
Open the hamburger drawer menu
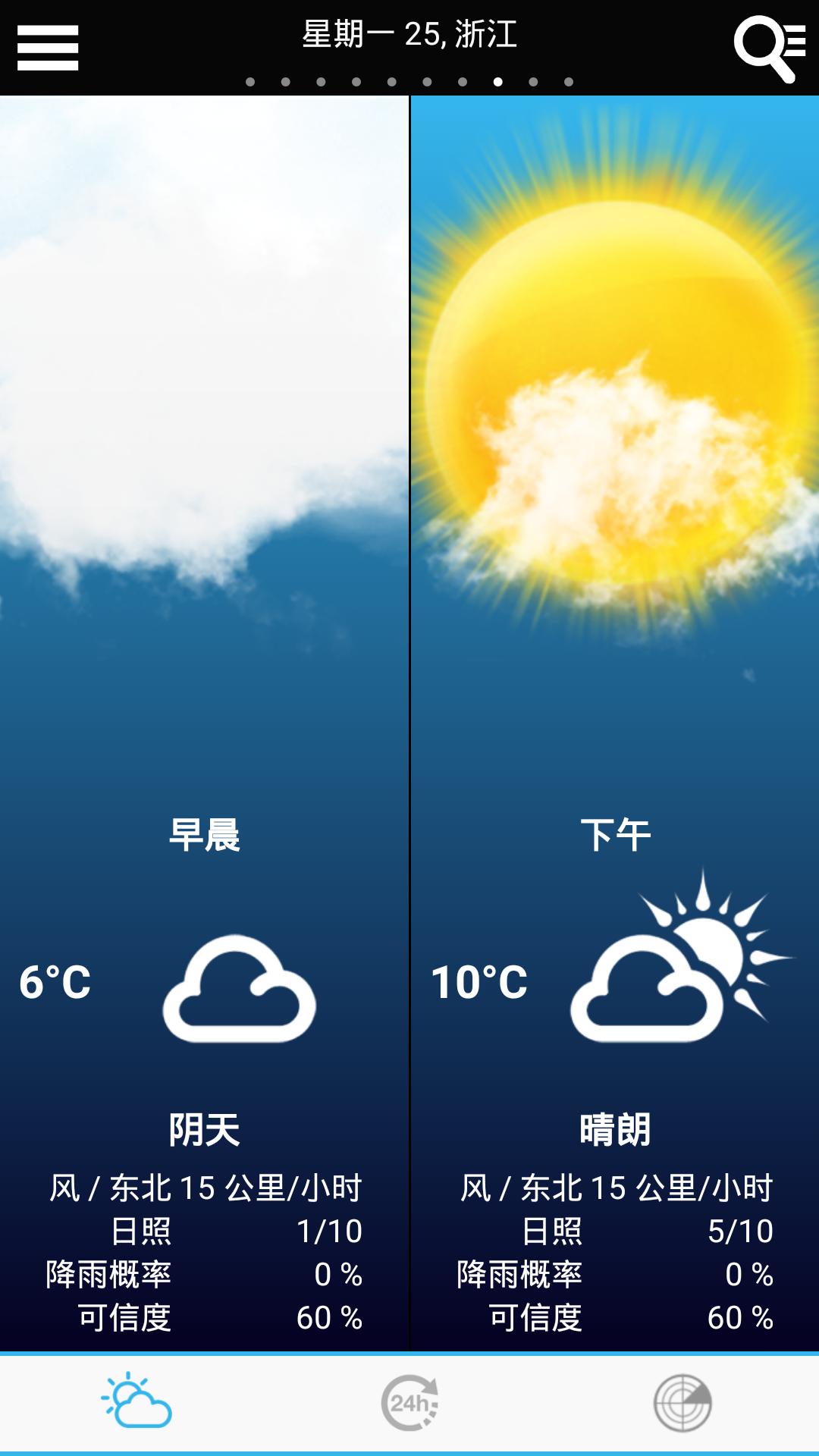(x=47, y=47)
